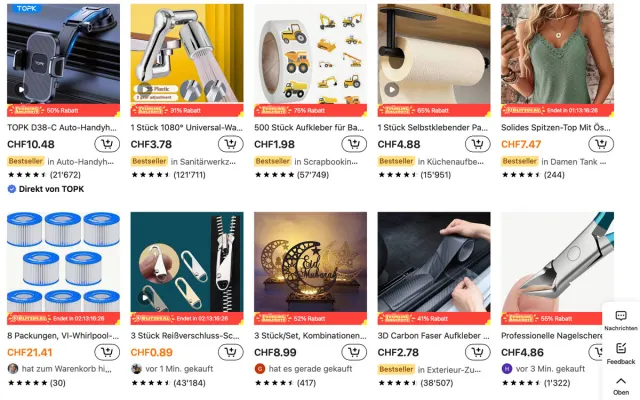Screen dimensions: 640x400
Task: Open the 8 Packungen whirlpool filter product
Action: (x=63, y=335)
